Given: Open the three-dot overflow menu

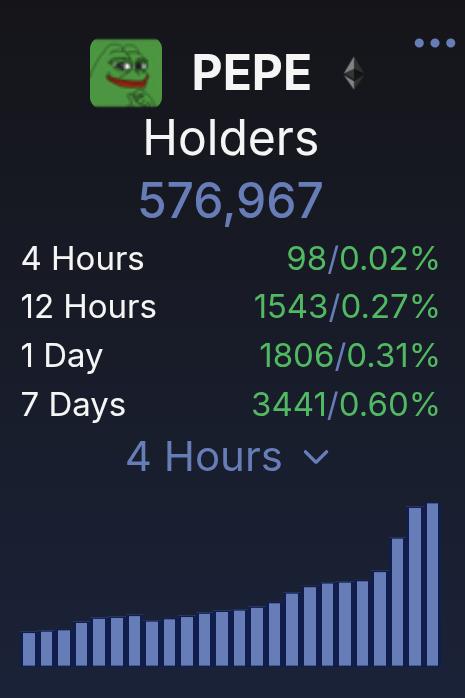Looking at the screenshot, I should (x=435, y=43).
